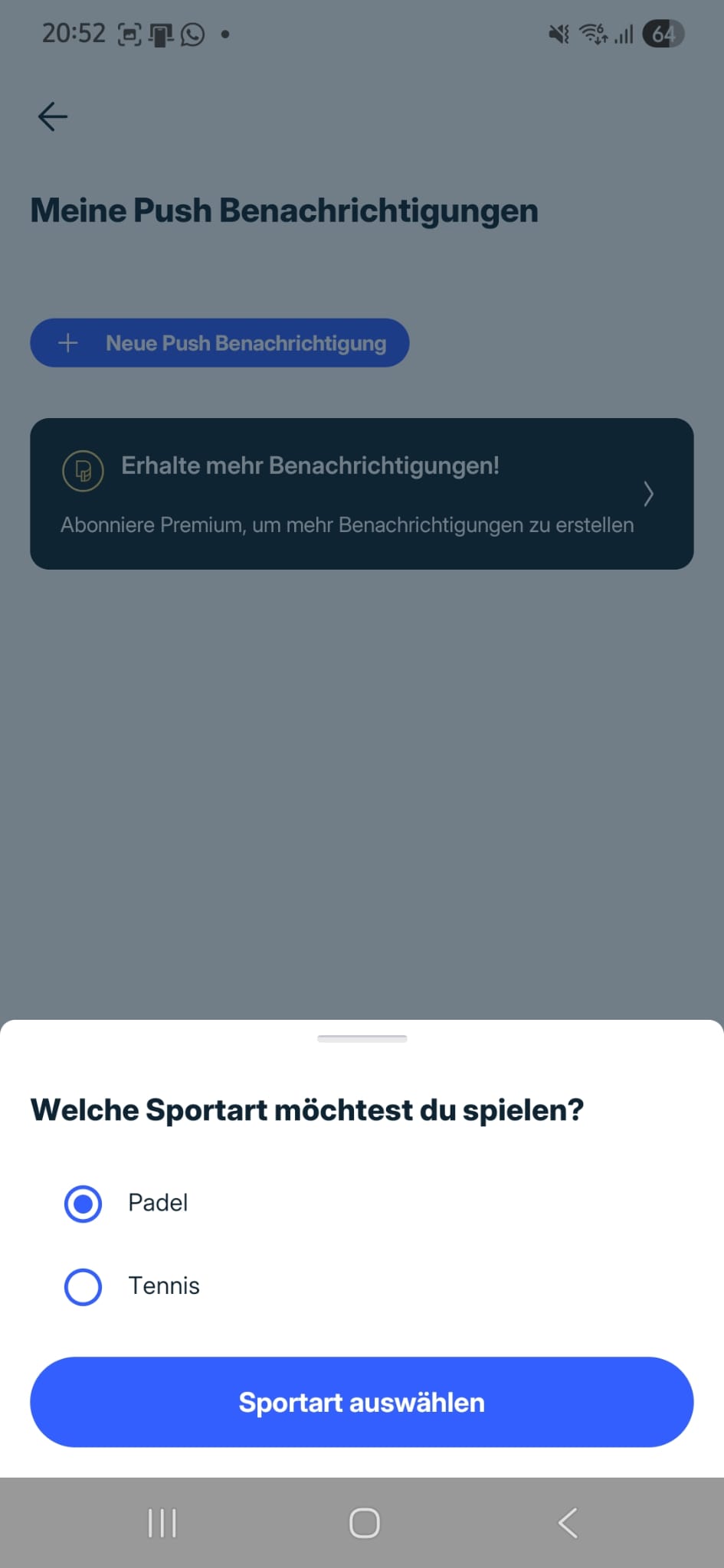Viewport: 724px width, 1568px height.
Task: Select the Tennis radio option
Action: pyautogui.click(x=83, y=1286)
